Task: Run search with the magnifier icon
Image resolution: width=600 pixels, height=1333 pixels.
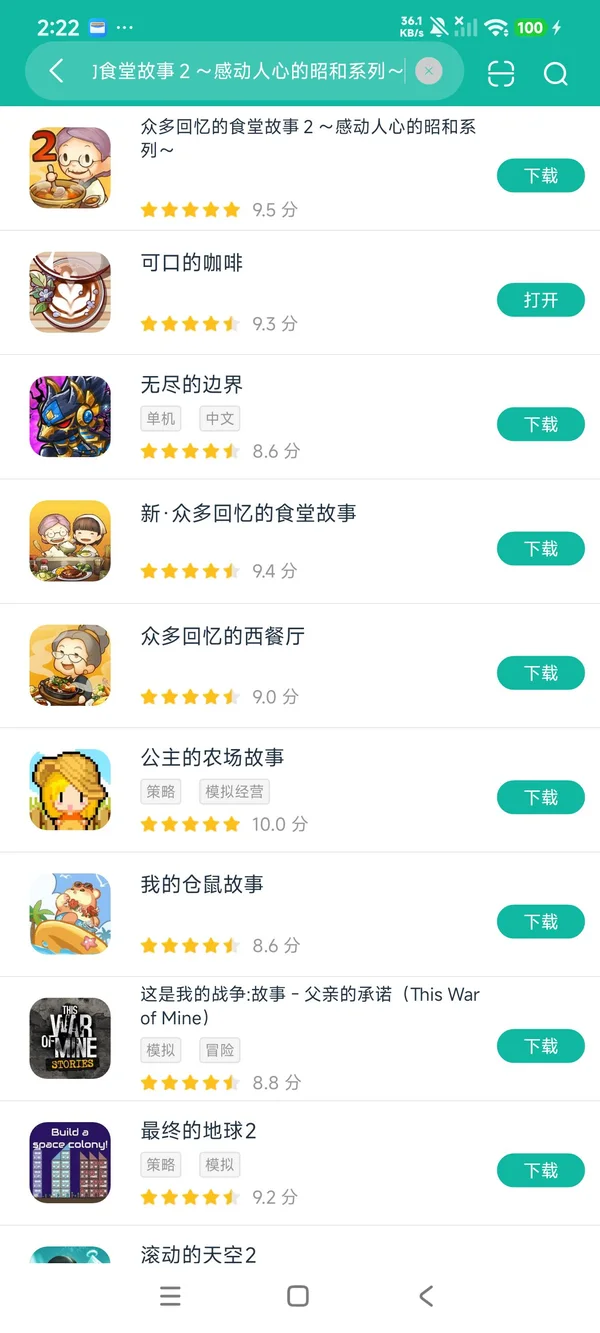Action: pyautogui.click(x=555, y=73)
